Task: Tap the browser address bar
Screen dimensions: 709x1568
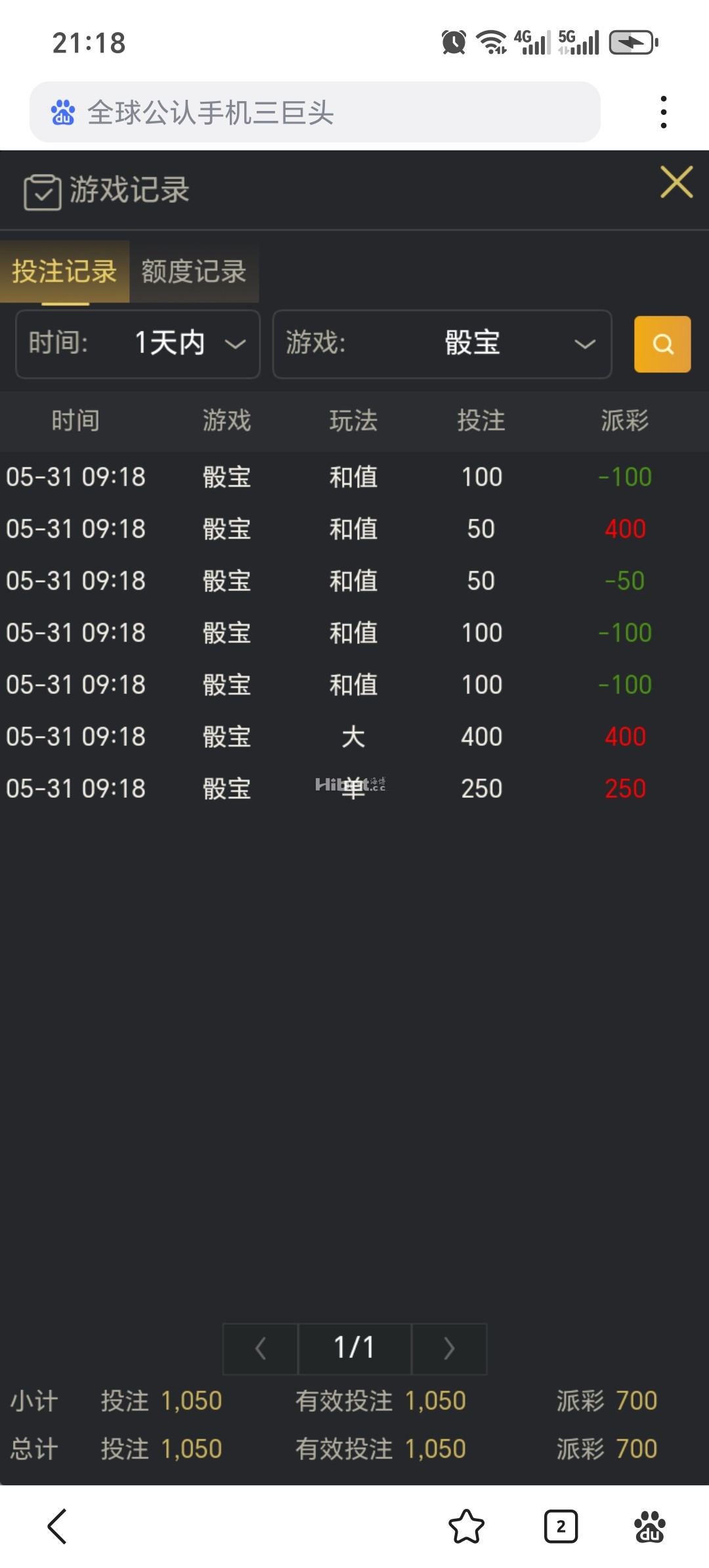Action: (315, 112)
